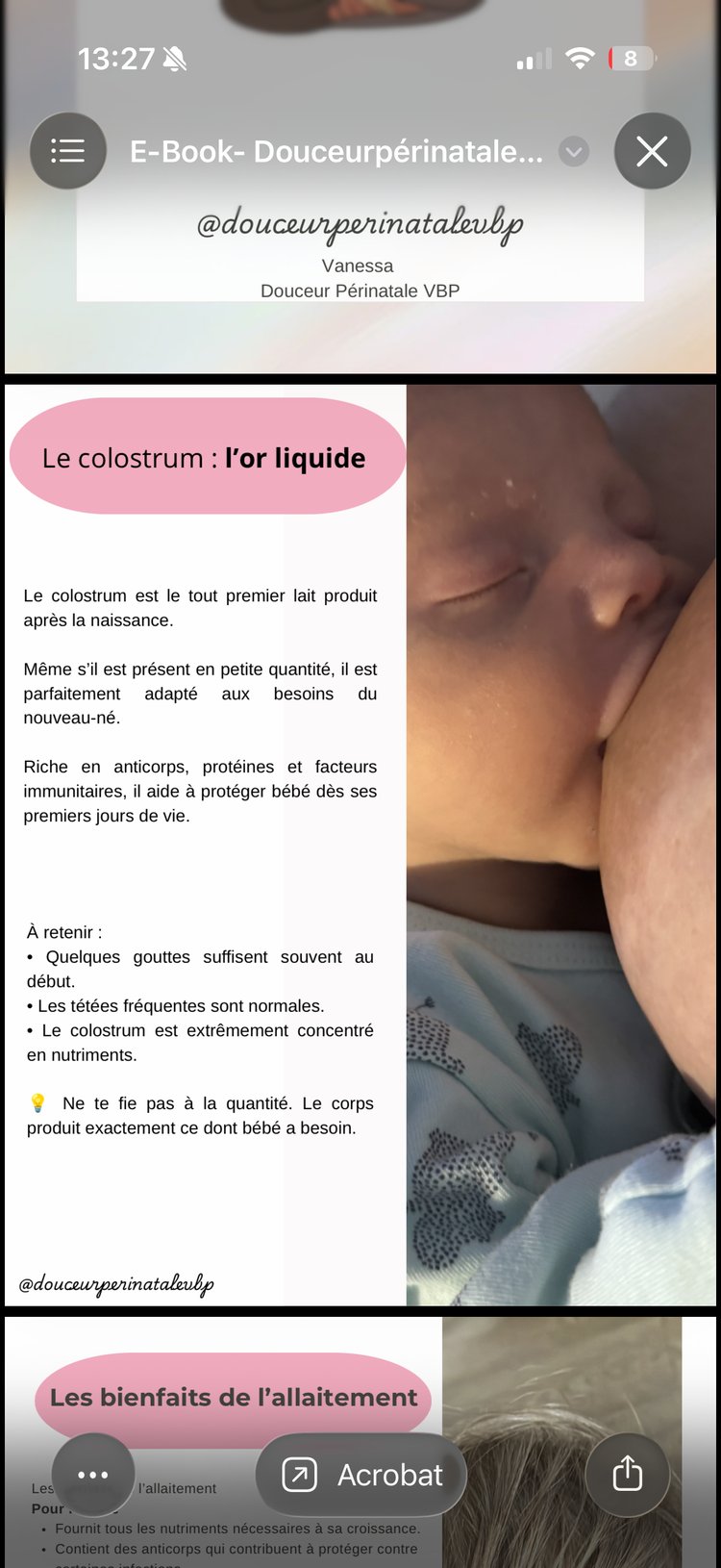Close the E-Book document viewer
Image resolution: width=721 pixels, height=1568 pixels.
[x=652, y=151]
